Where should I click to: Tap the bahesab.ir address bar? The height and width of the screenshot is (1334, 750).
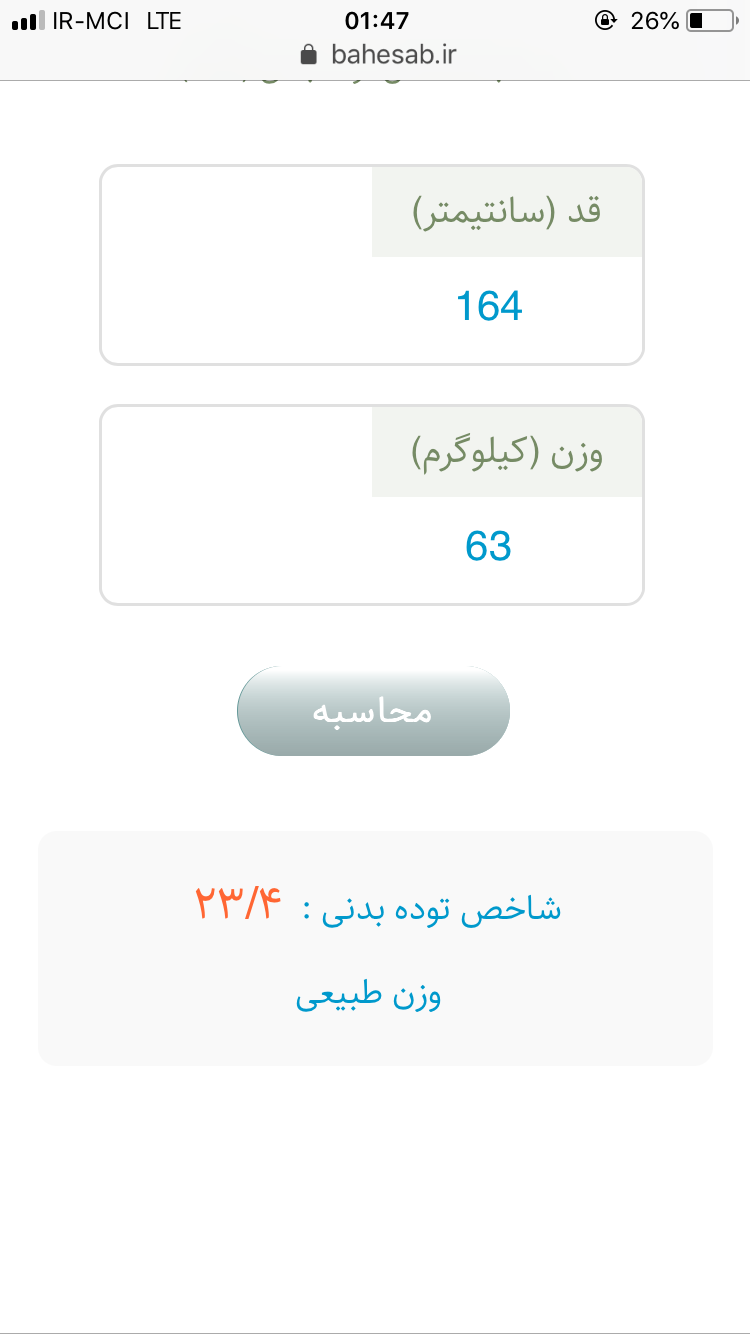click(378, 54)
